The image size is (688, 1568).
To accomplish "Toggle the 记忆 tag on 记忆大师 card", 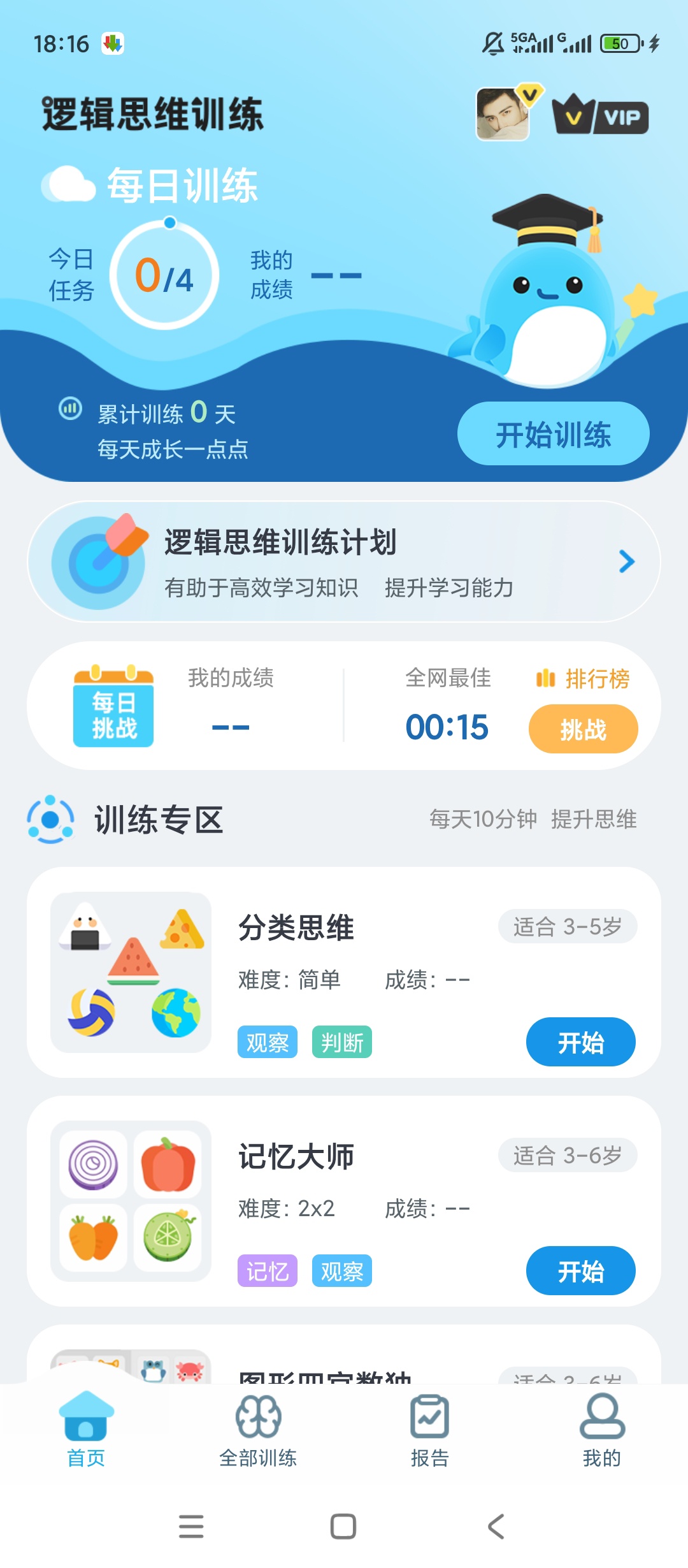I will coord(267,1271).
